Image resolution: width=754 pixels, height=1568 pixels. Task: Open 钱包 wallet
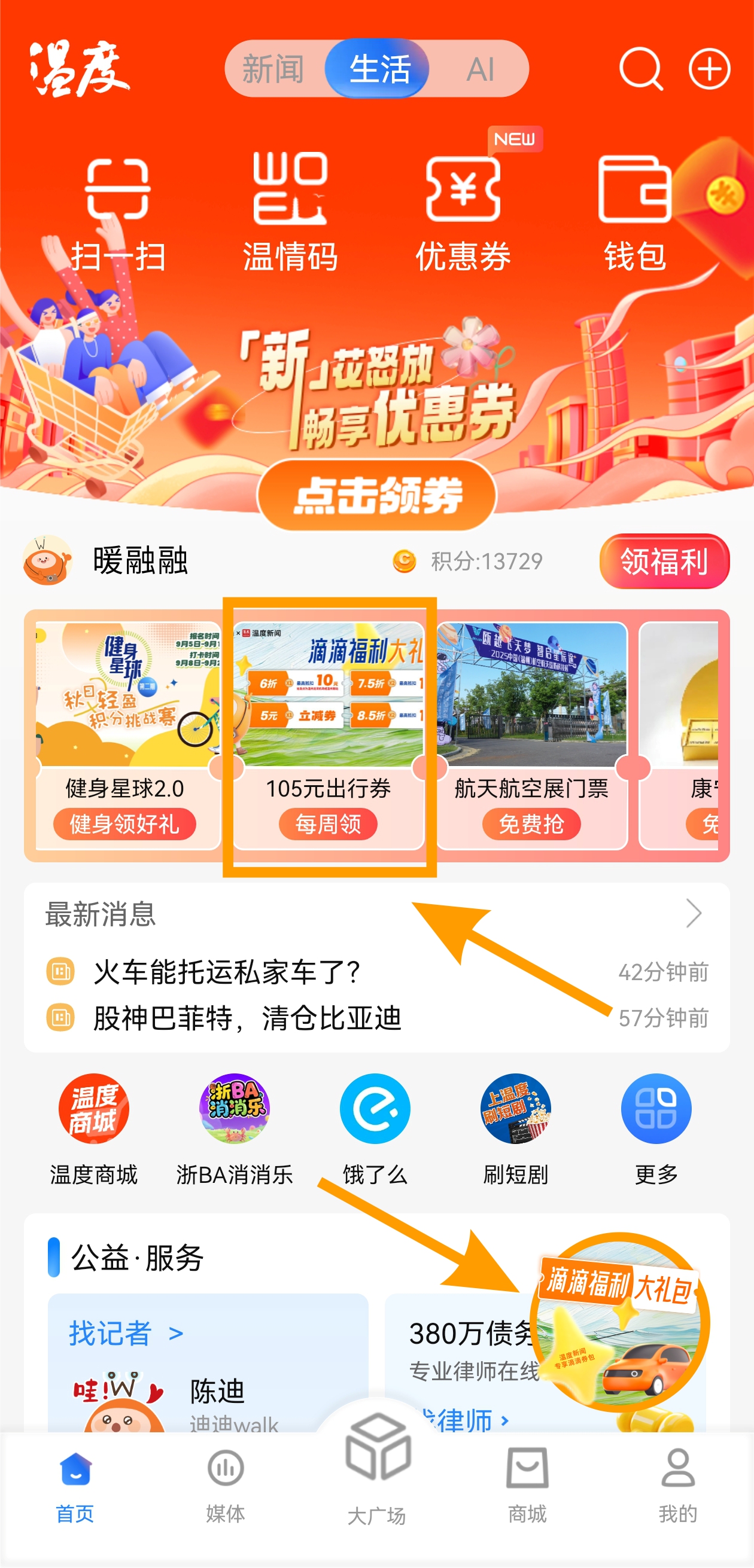coord(636,212)
